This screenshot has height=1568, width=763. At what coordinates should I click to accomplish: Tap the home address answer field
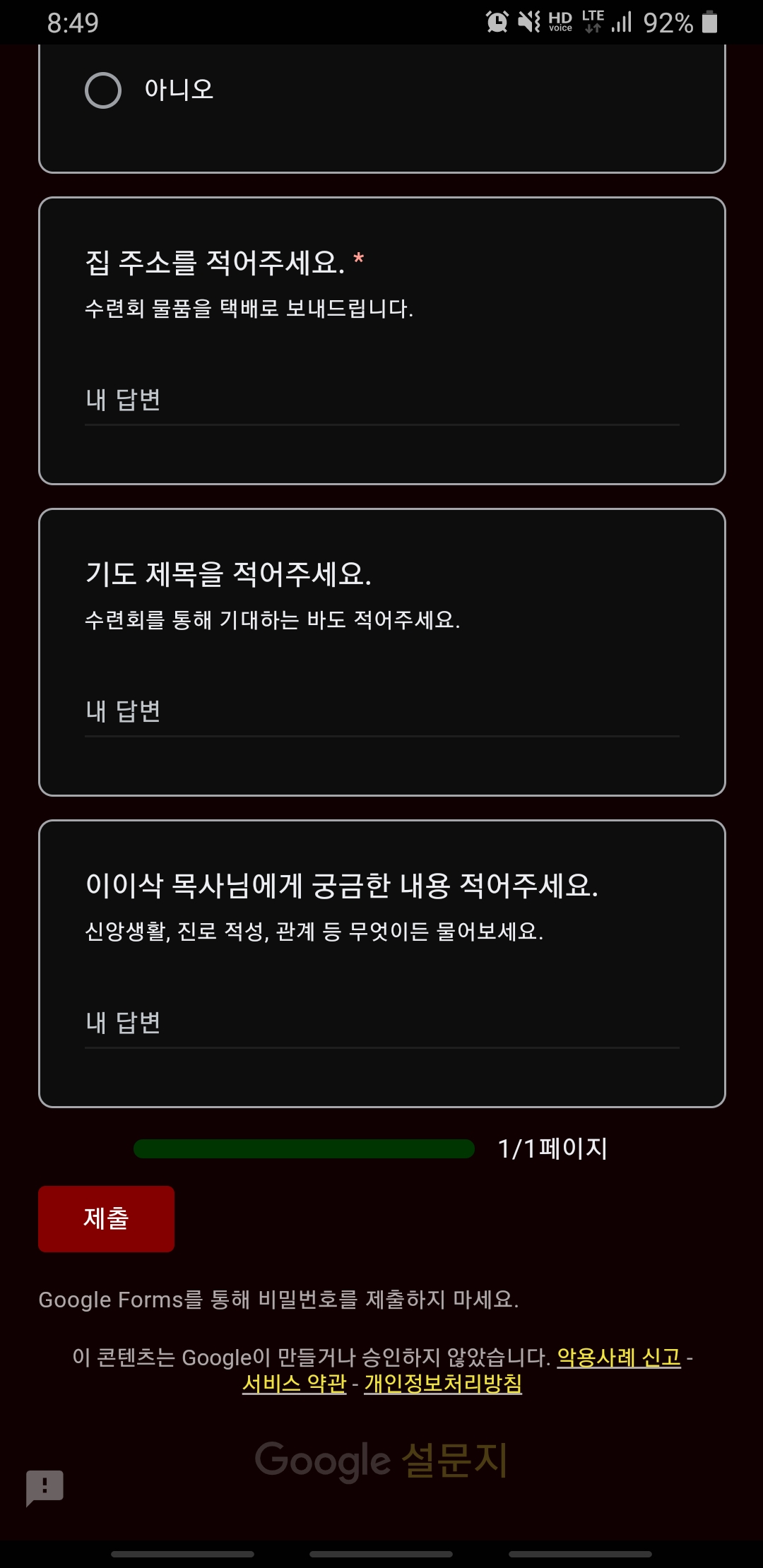381,400
